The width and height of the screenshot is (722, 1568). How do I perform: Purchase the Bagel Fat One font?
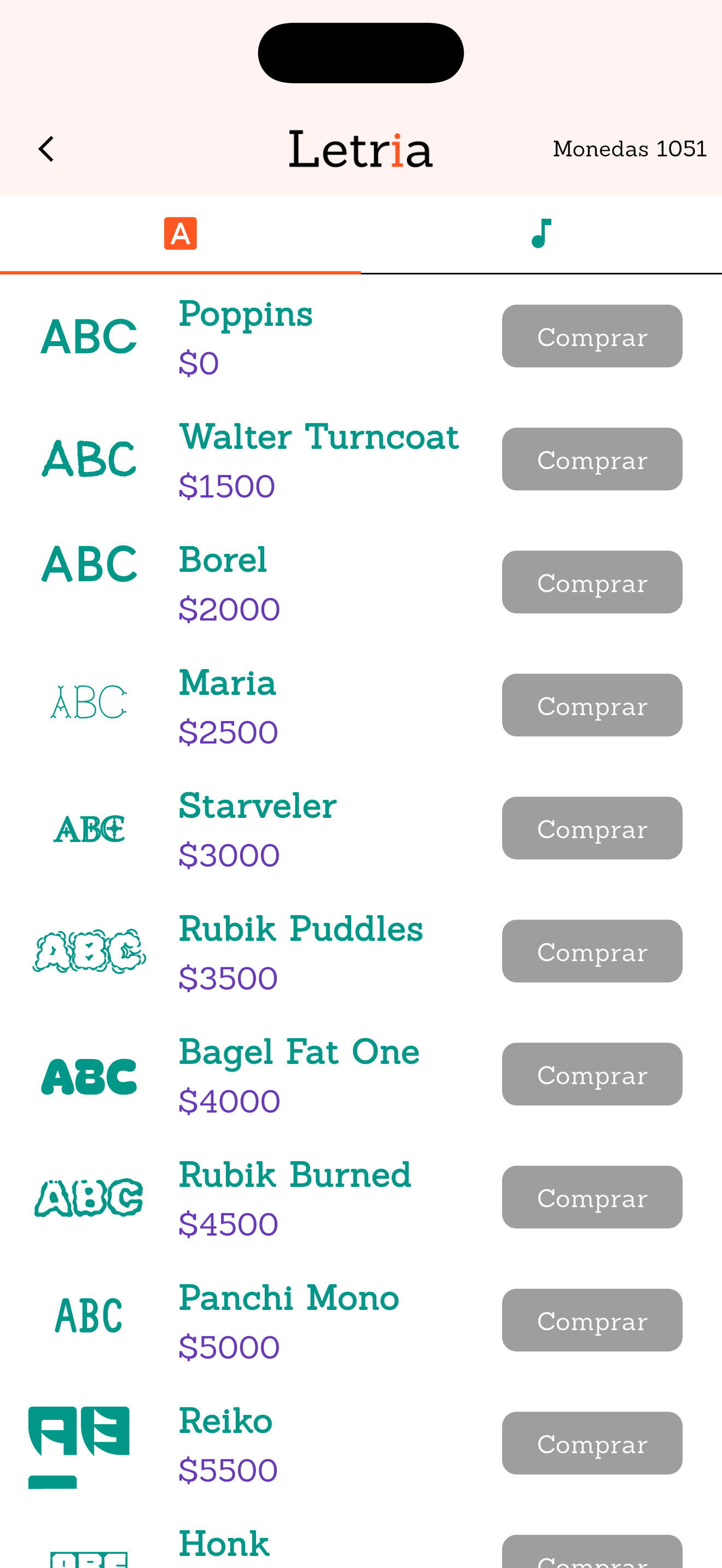click(x=592, y=1074)
